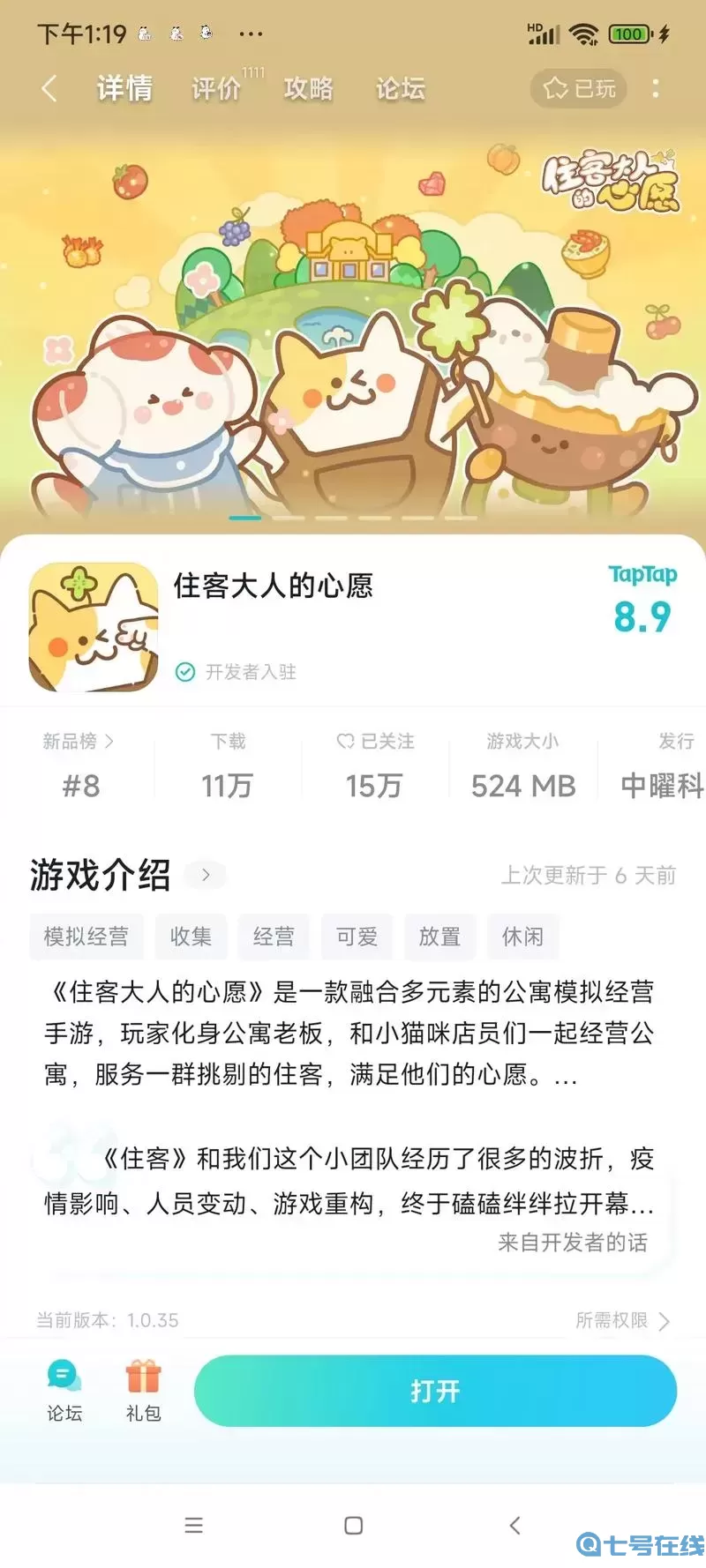Toggle the 已玩 played status
This screenshot has width=706, height=1568.
pyautogui.click(x=578, y=88)
